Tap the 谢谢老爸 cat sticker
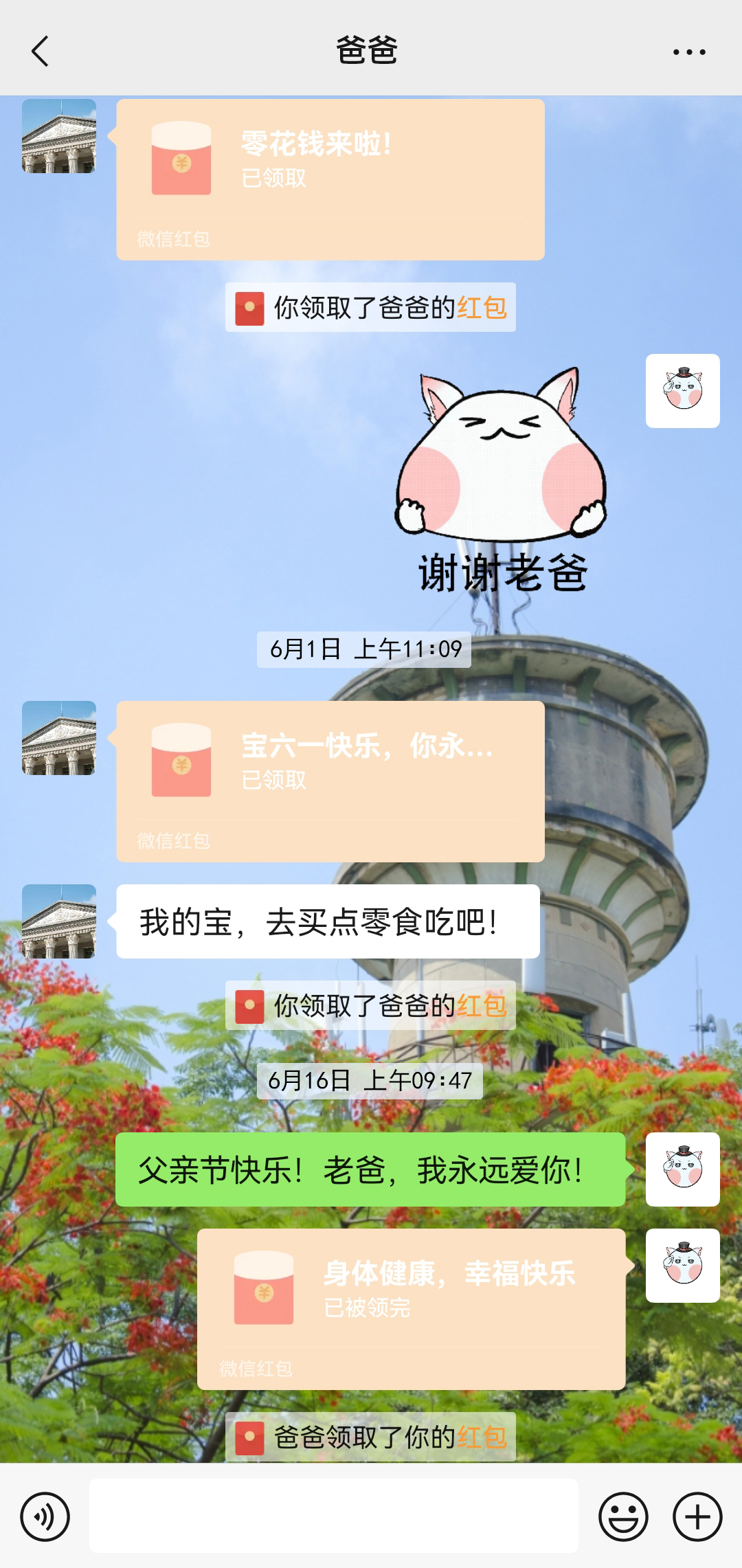 point(502,481)
